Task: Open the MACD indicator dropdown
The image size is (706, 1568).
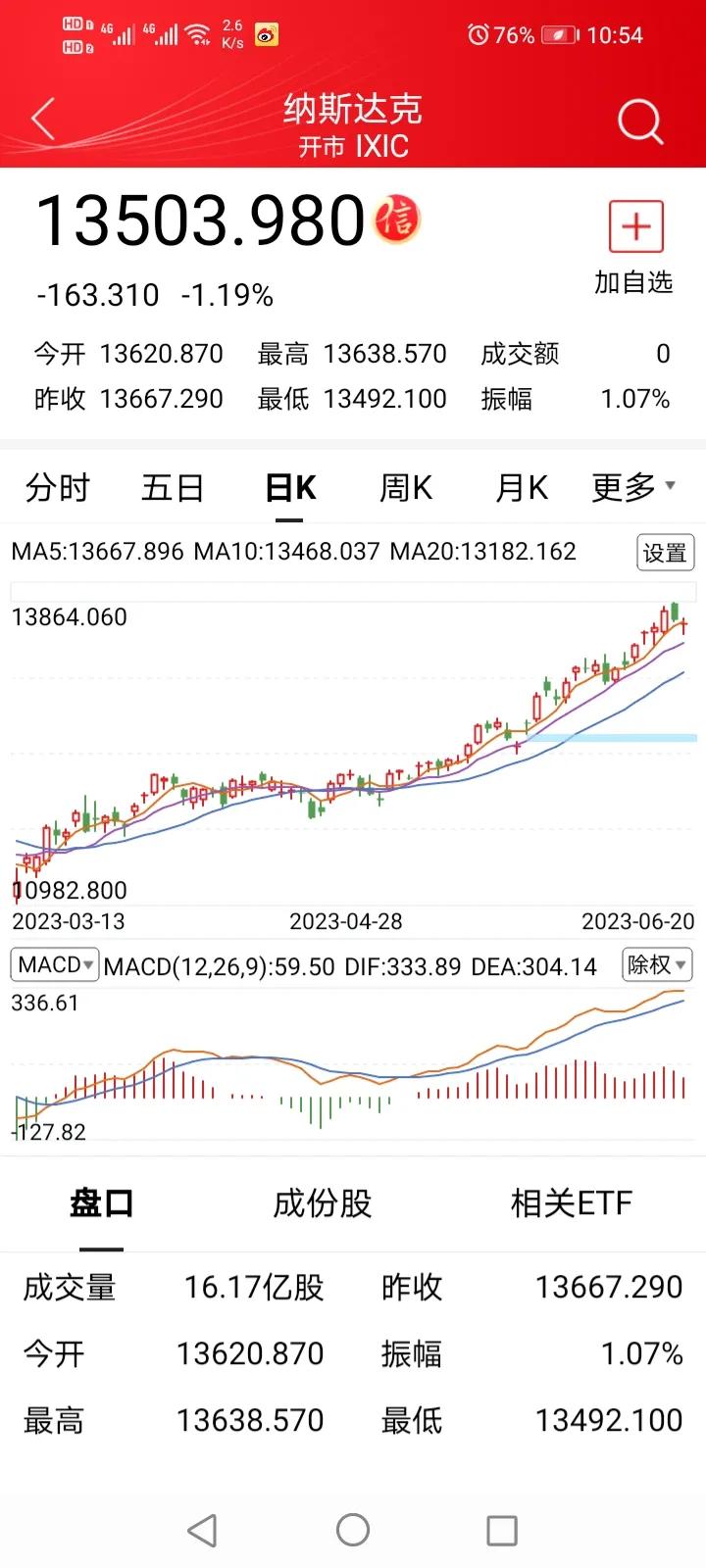Action: tap(54, 964)
